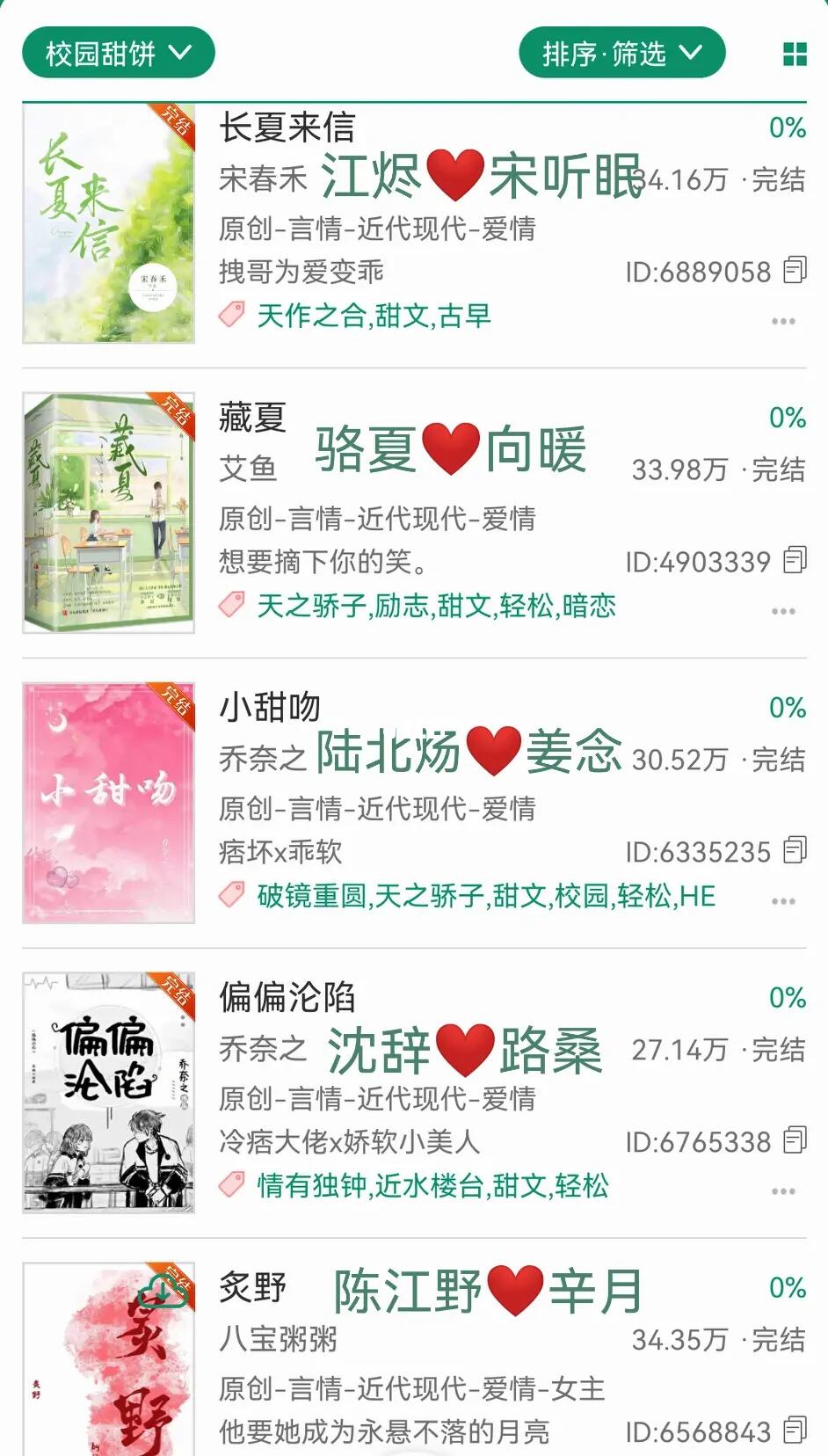Tap the 暗恋 tag under 藏夏
Screen dimensions: 828x1456
[592, 606]
